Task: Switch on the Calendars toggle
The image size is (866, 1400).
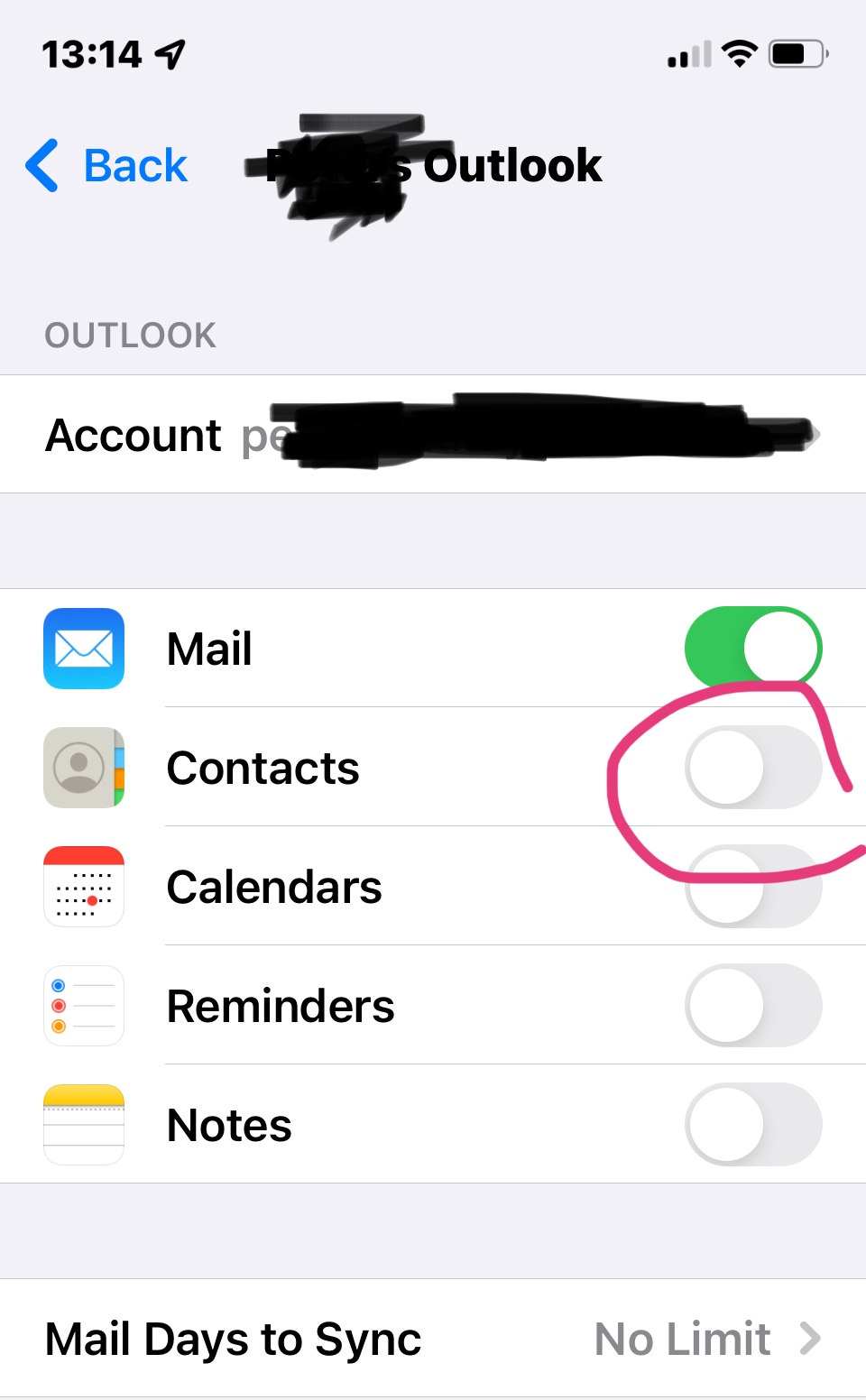Action: [x=753, y=887]
